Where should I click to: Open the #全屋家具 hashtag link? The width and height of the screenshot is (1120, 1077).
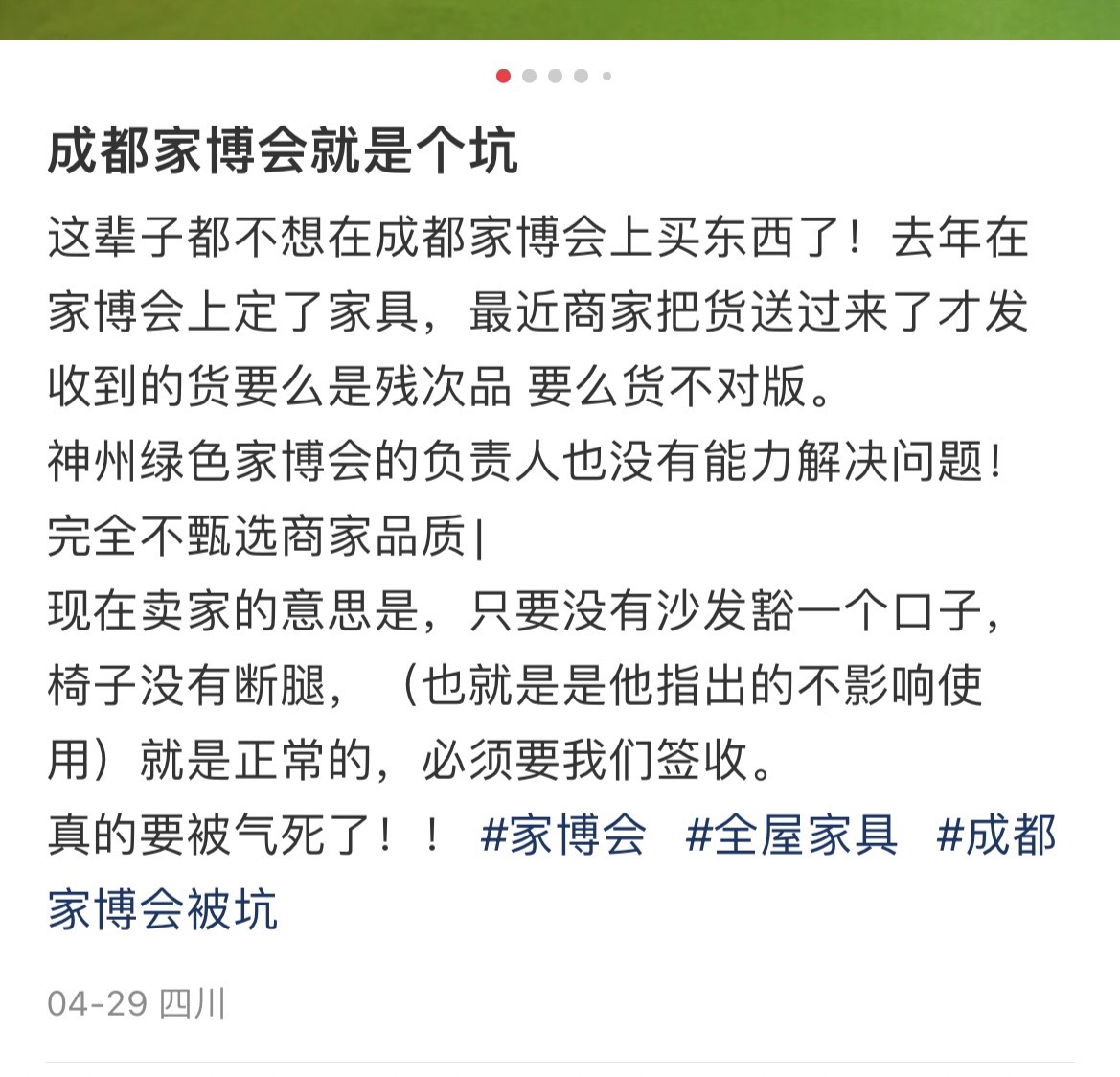(792, 835)
